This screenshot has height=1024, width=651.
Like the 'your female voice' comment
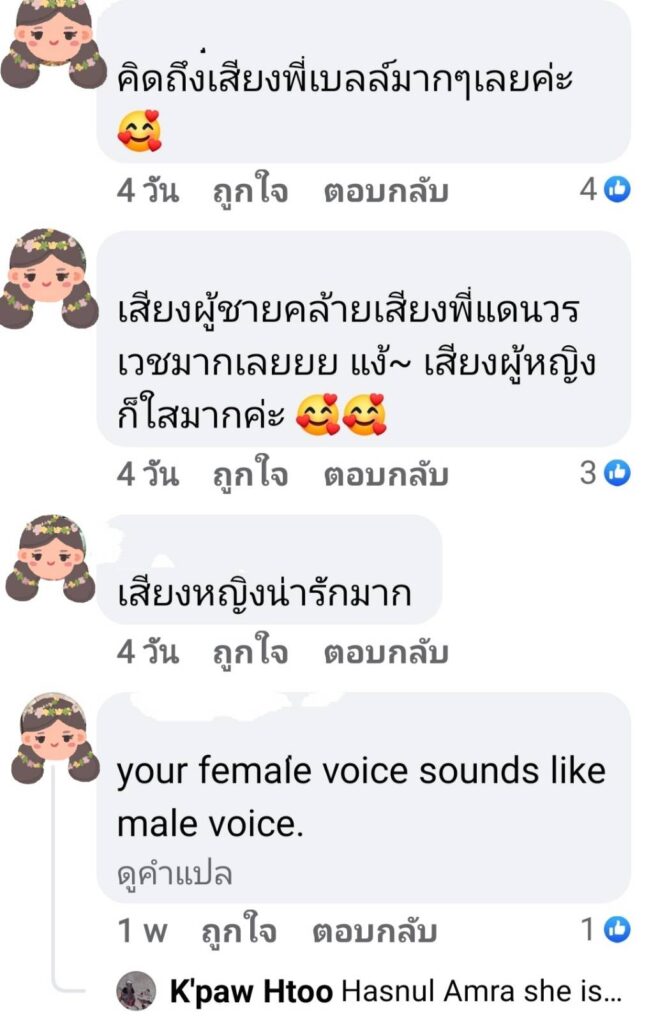239,932
